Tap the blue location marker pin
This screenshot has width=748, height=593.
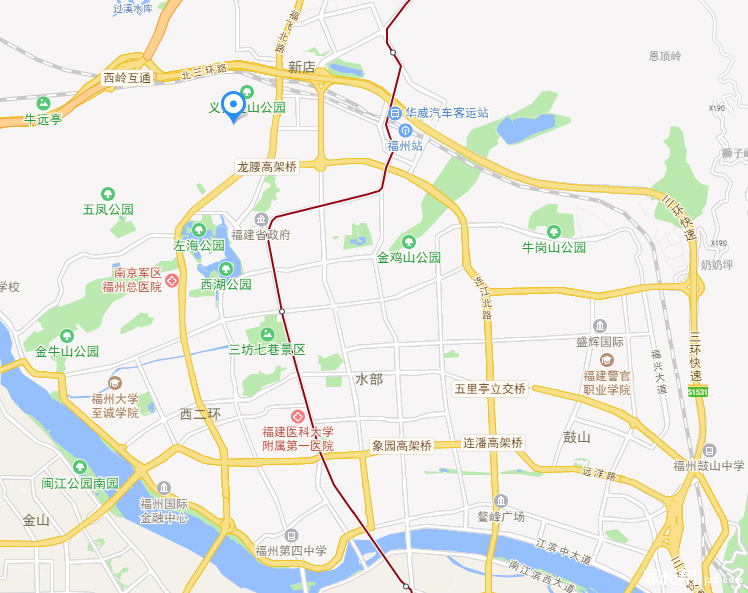point(233,105)
